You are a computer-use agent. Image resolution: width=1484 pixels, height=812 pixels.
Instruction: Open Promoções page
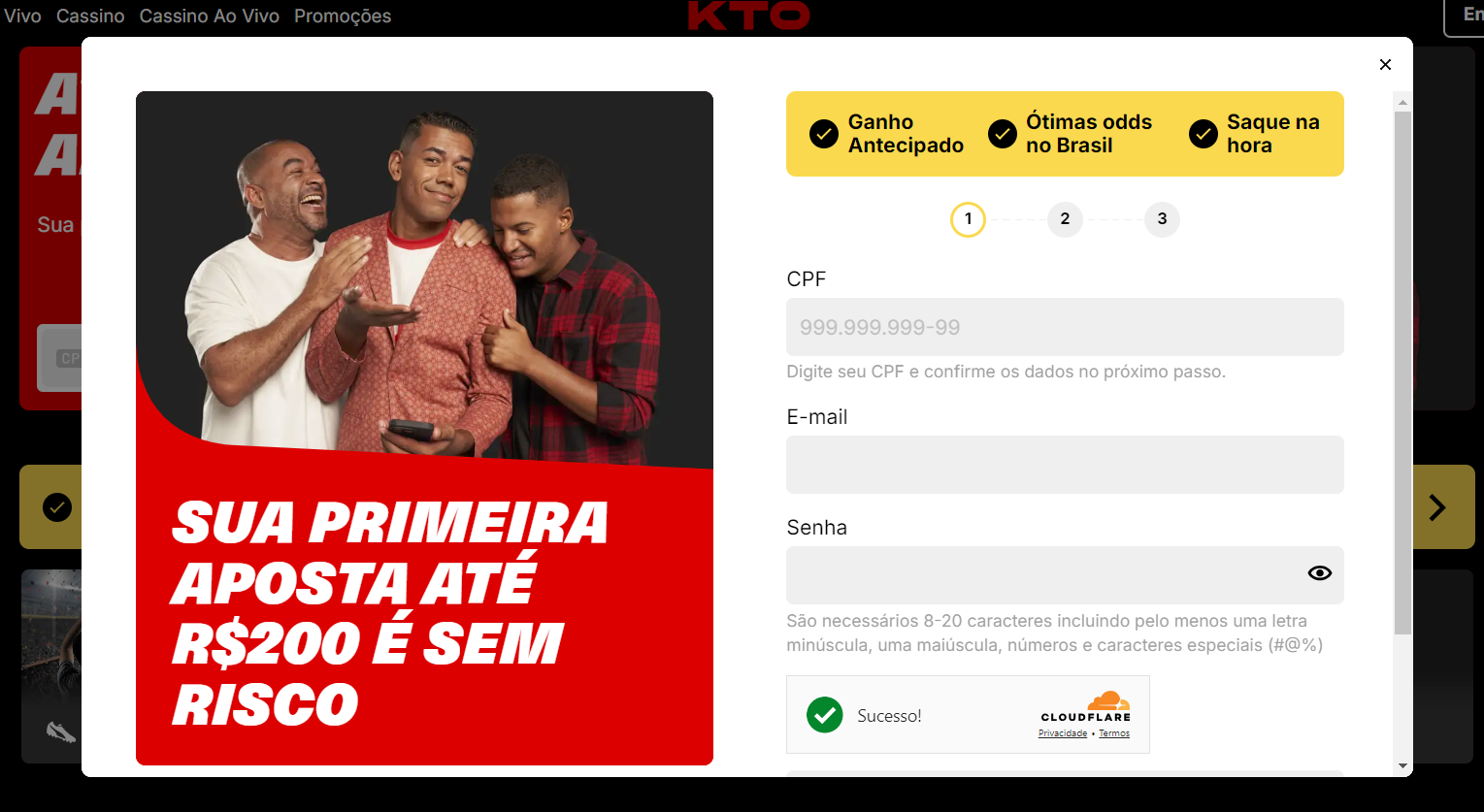pyautogui.click(x=343, y=16)
